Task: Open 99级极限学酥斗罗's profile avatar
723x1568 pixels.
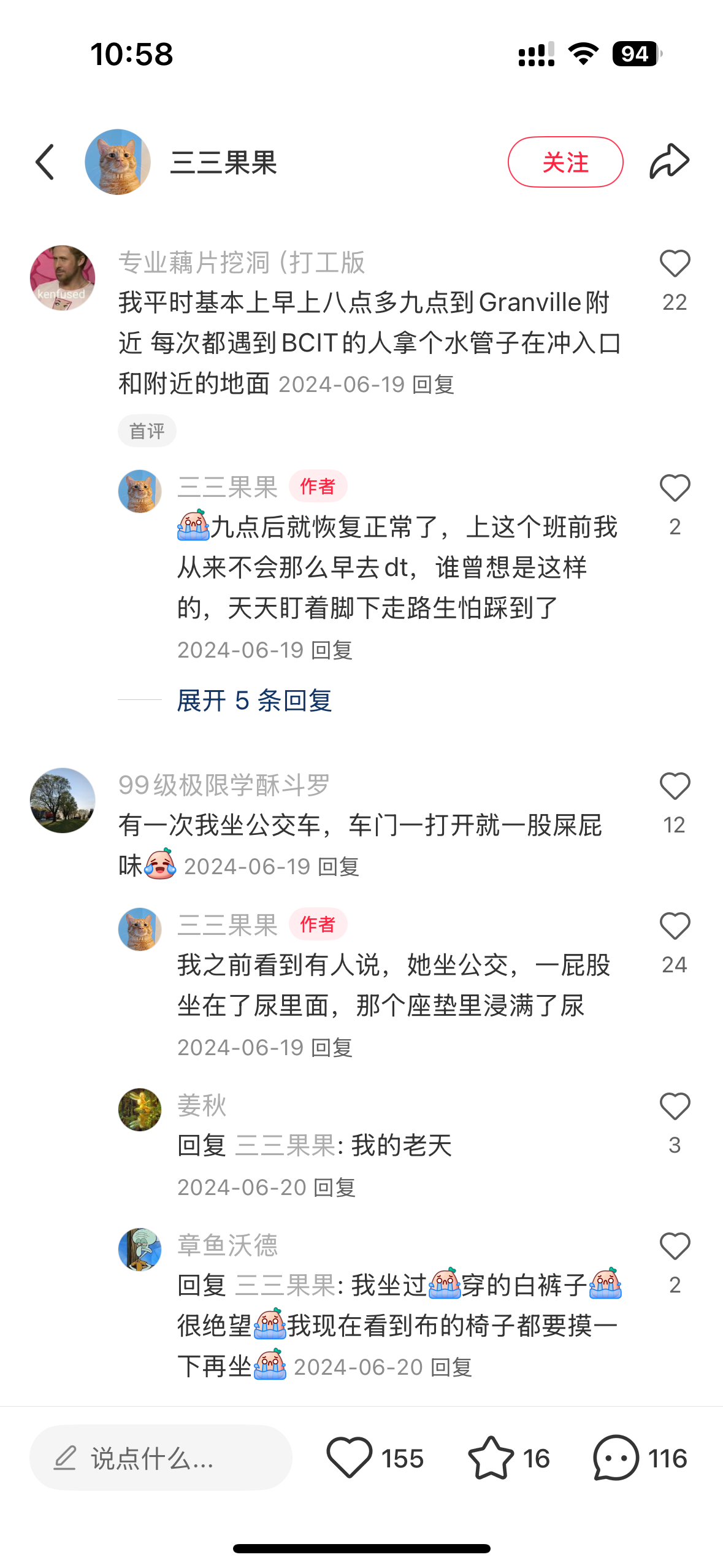Action: (63, 800)
